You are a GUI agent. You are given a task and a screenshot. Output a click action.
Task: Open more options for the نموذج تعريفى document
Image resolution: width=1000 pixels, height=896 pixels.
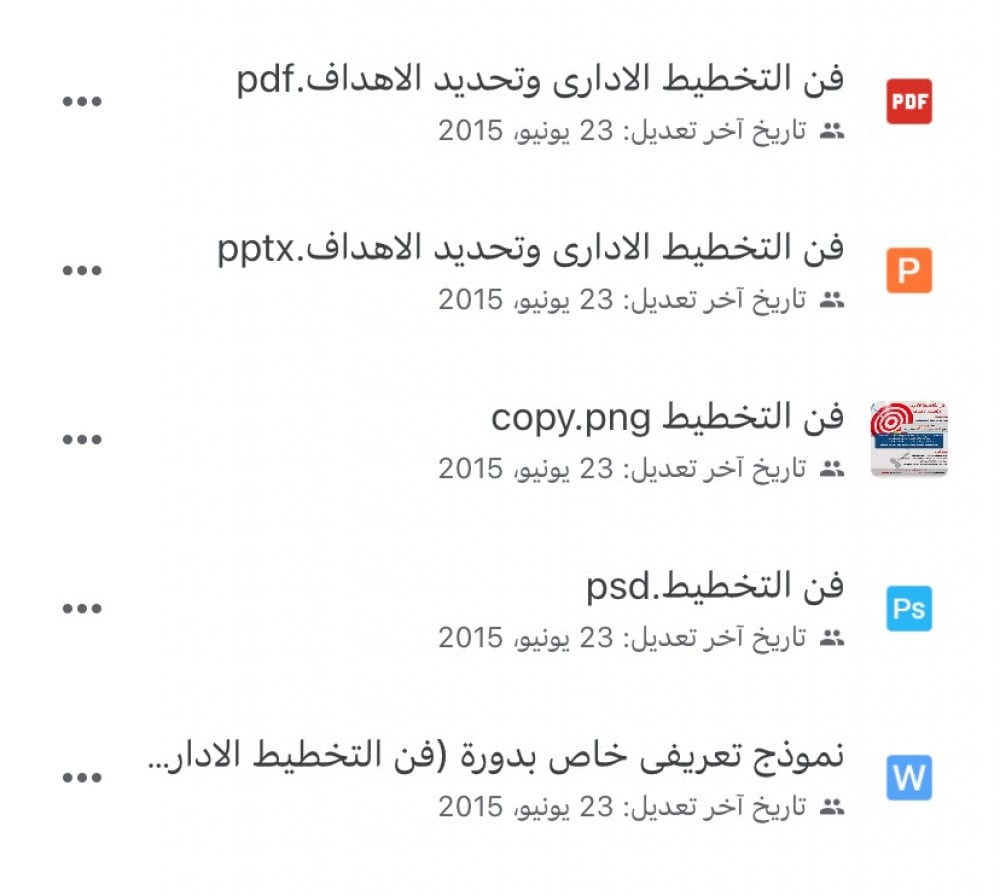83,778
